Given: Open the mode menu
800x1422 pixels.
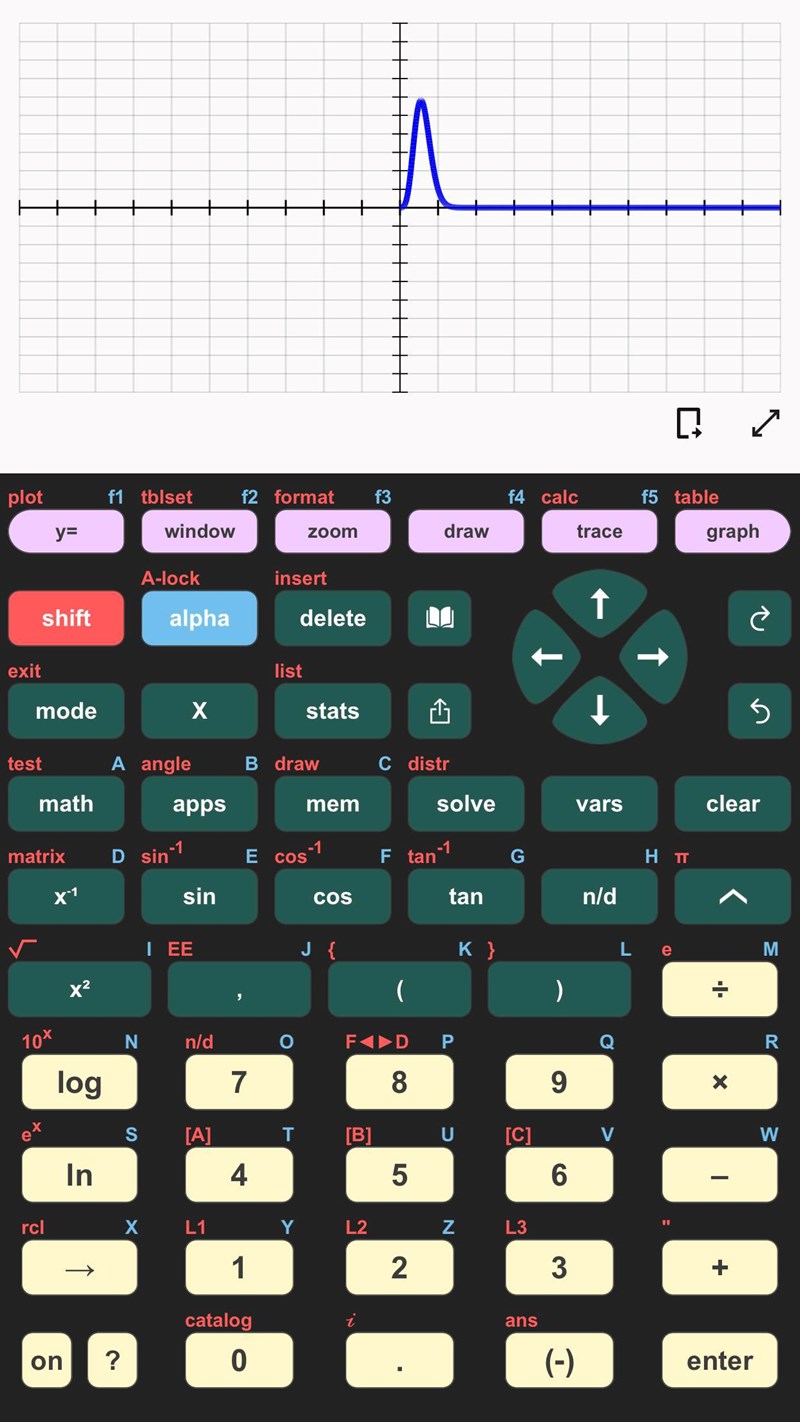Looking at the screenshot, I should point(66,711).
